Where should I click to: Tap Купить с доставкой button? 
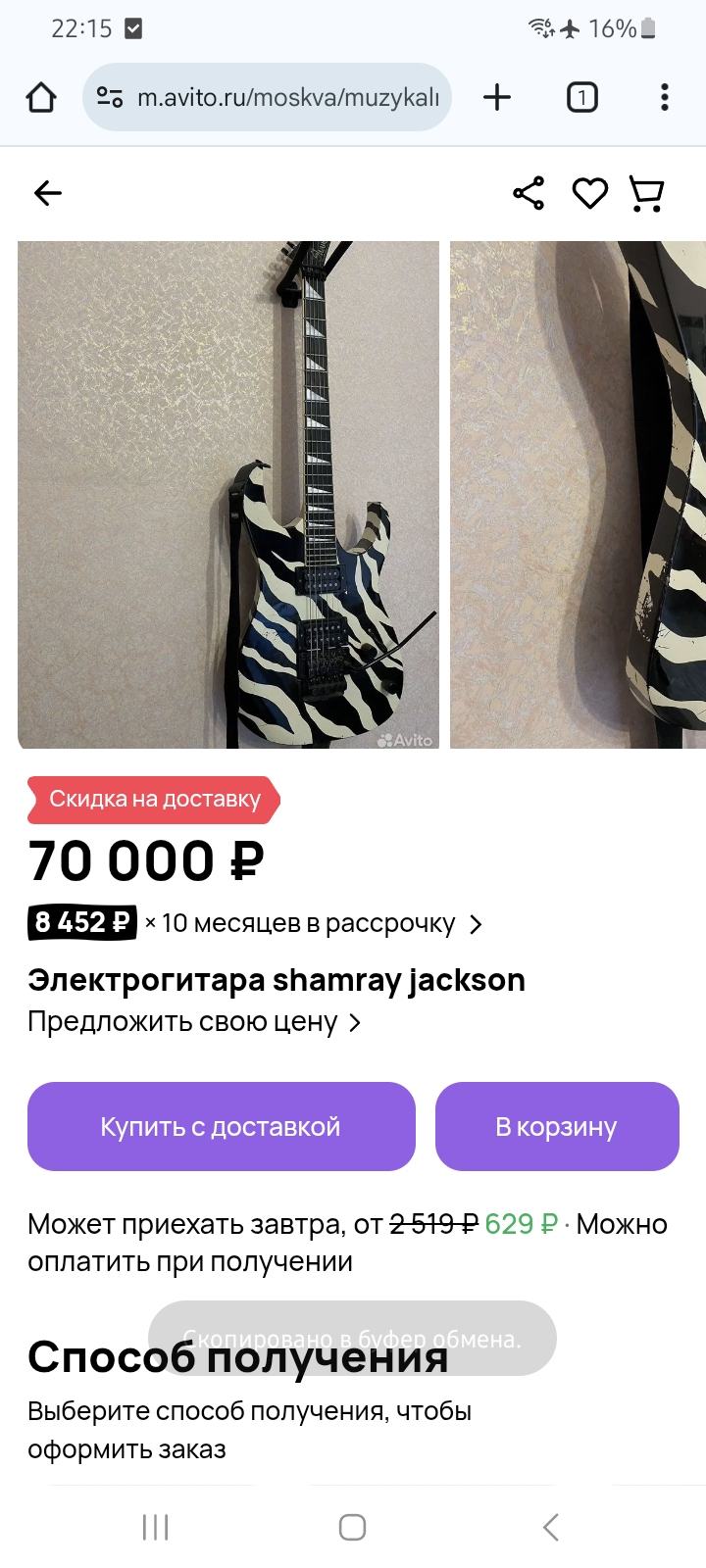click(221, 1126)
